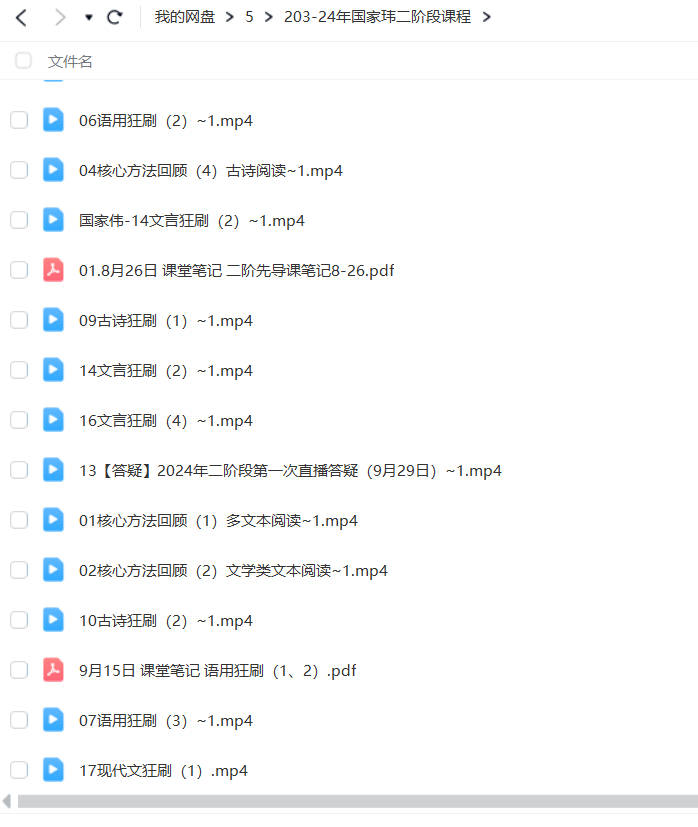Image resolution: width=698 pixels, height=827 pixels.
Task: Play 国家伟-14文言狂刷（2）~1.mp4
Action: (191, 221)
